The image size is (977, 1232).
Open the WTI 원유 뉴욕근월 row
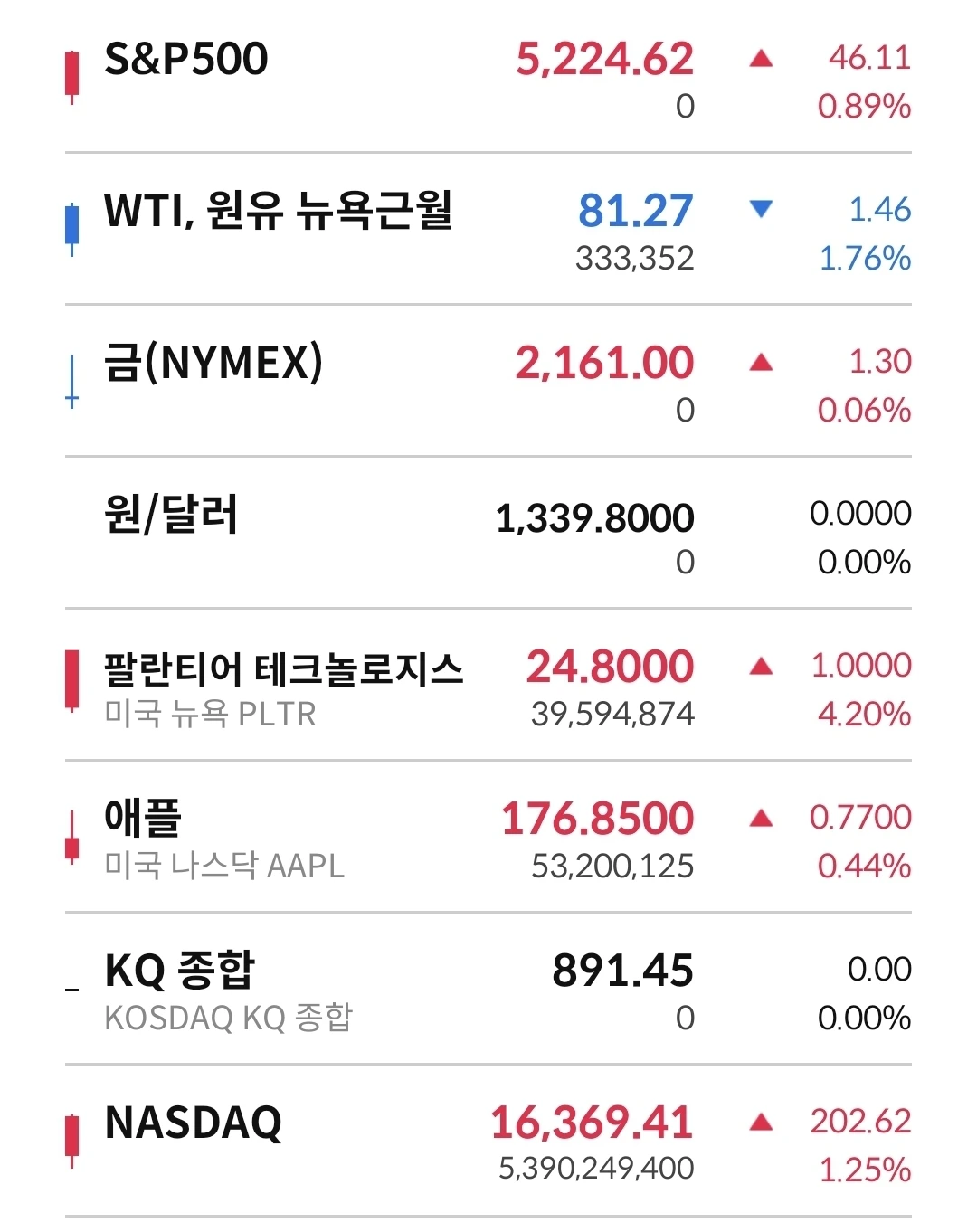(488, 229)
